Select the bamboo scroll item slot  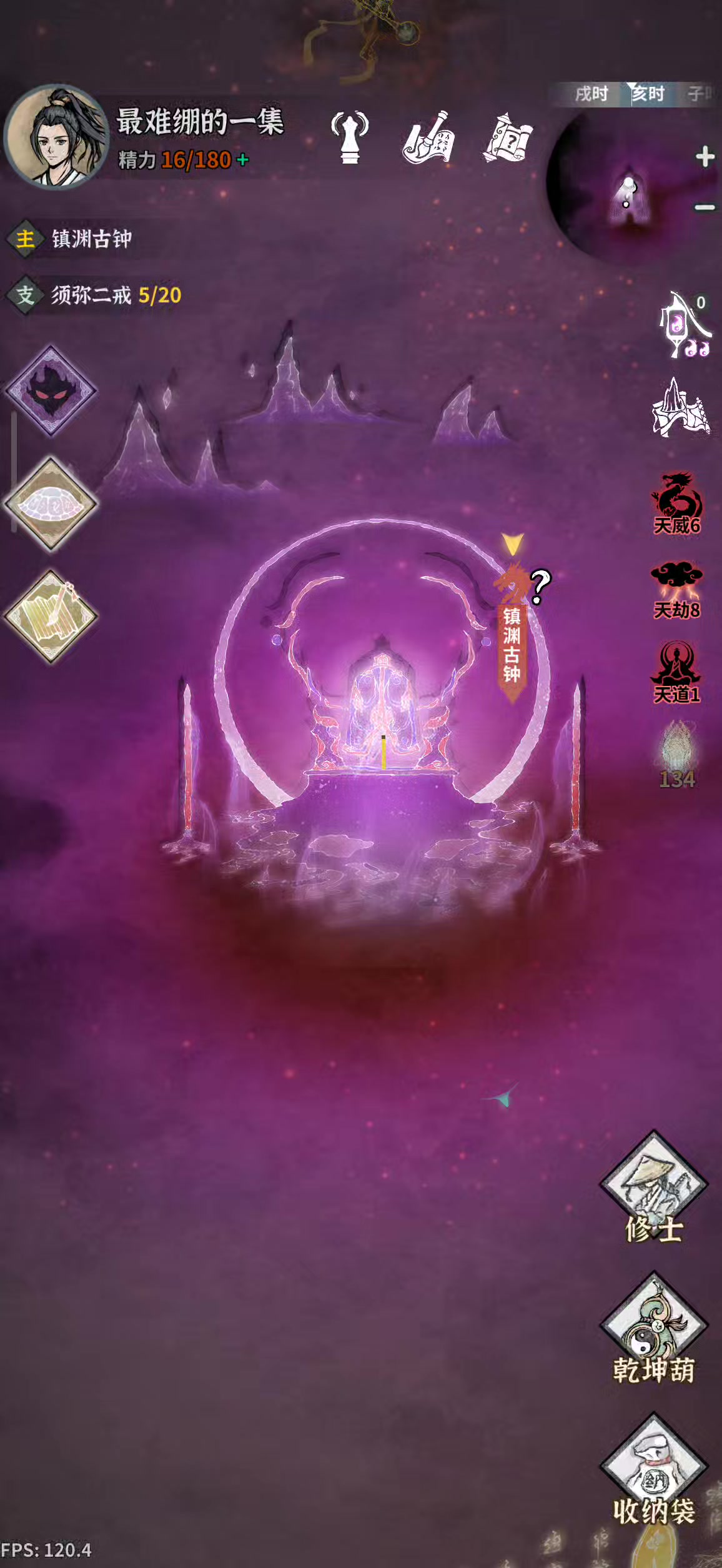point(51,616)
